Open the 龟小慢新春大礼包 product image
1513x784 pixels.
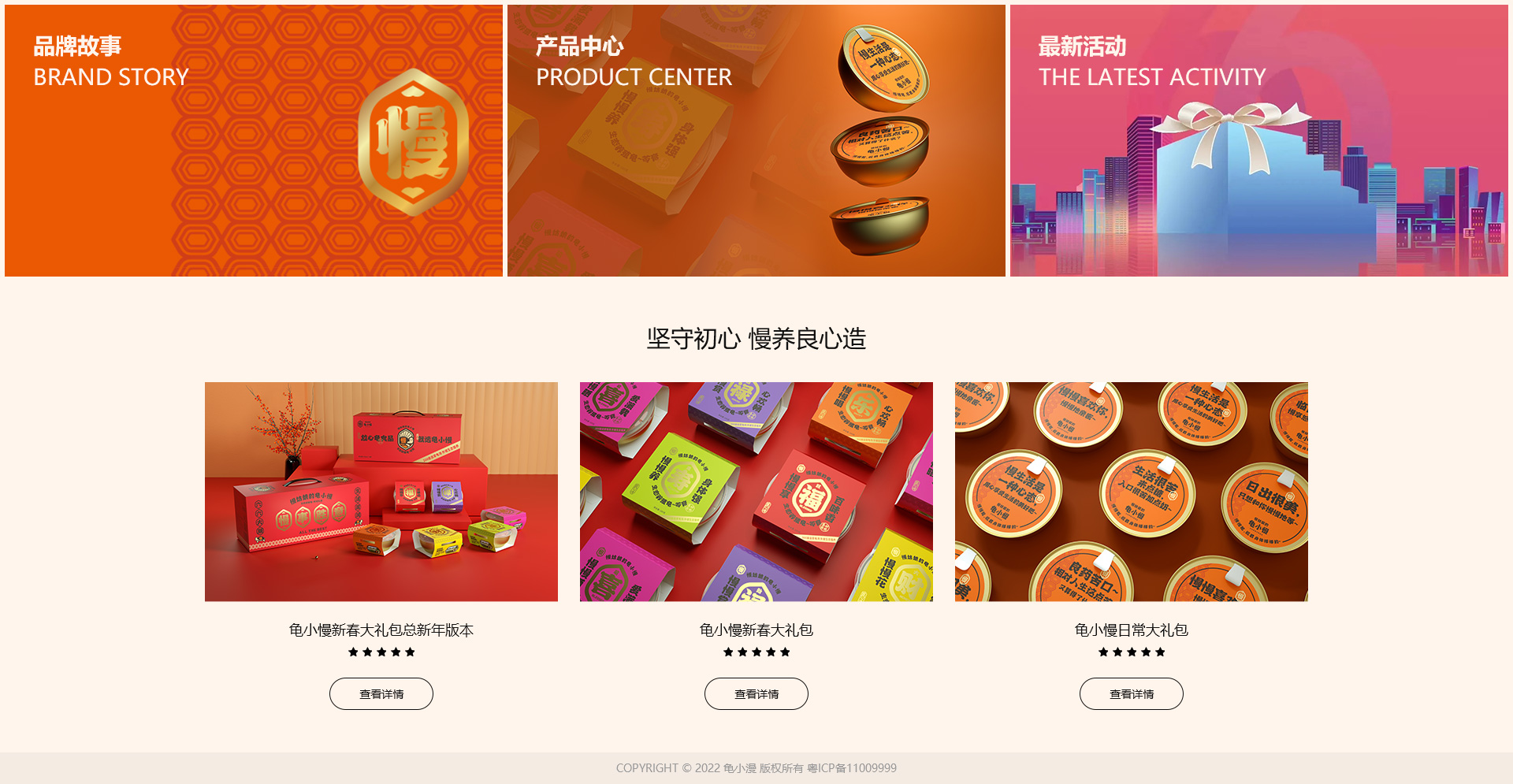point(756,491)
